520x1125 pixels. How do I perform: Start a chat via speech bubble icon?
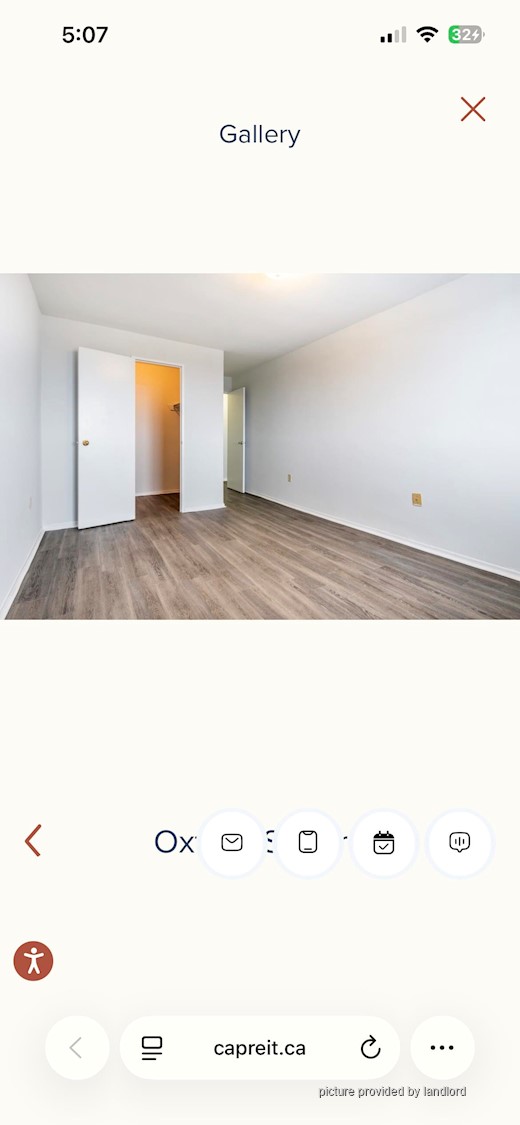(x=460, y=842)
